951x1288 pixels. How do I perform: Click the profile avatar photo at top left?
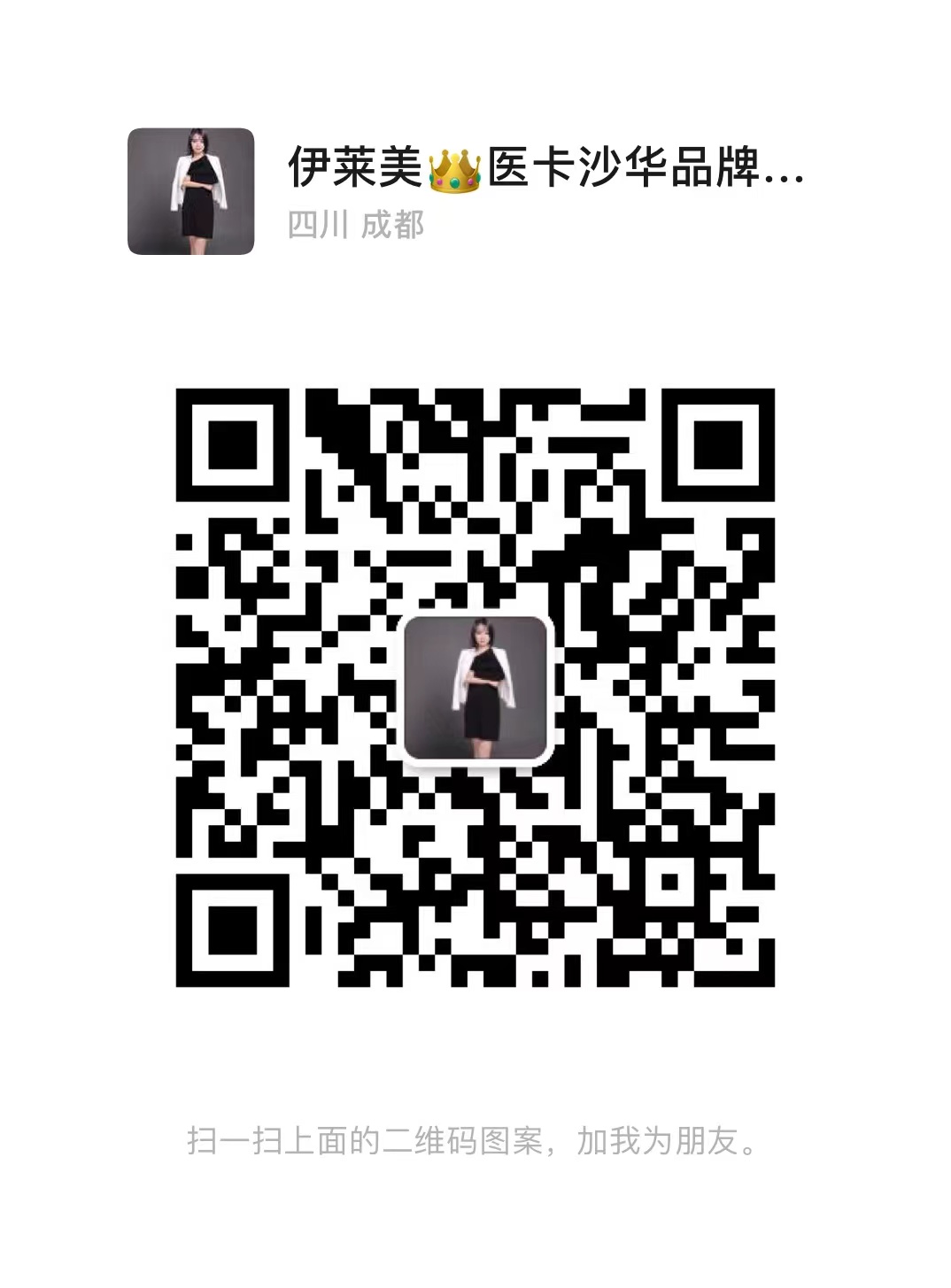tap(192, 189)
